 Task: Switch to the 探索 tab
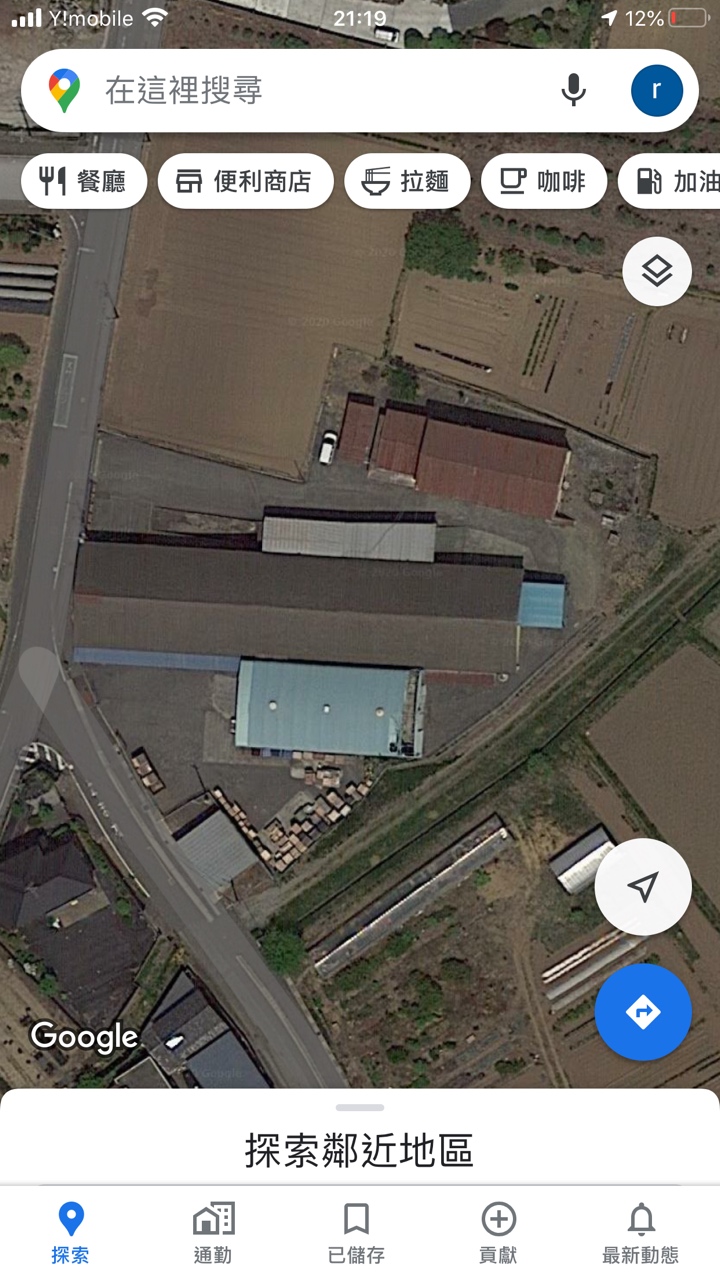tap(70, 1233)
